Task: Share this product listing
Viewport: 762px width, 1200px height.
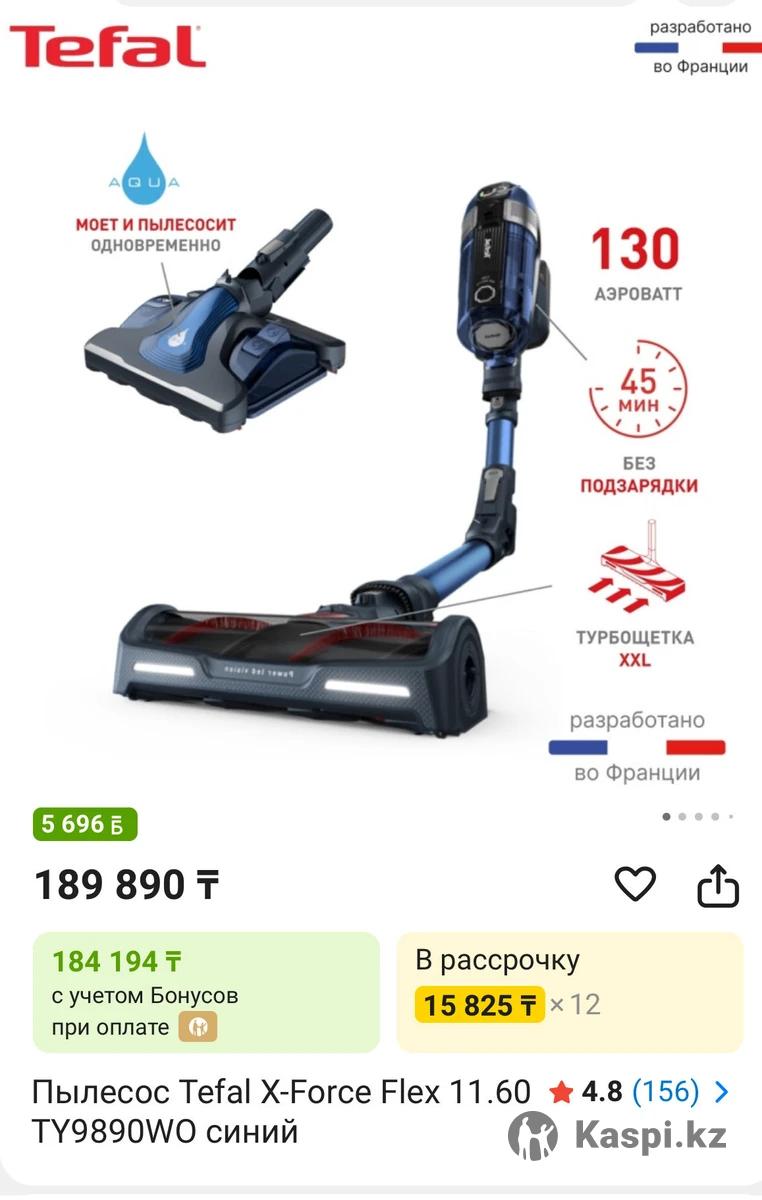Action: (x=717, y=886)
